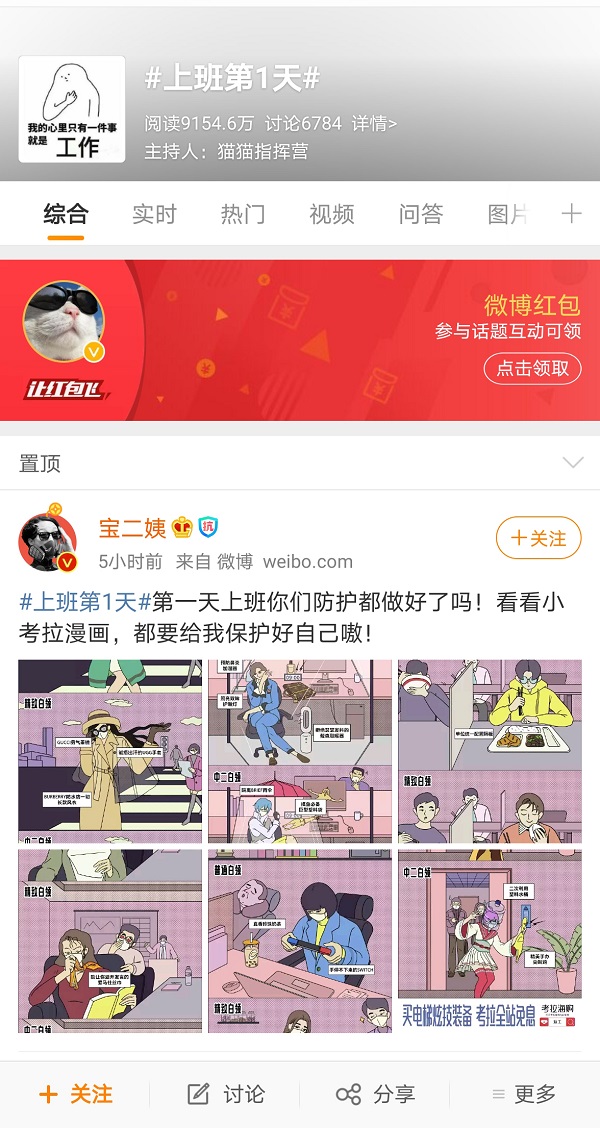Claim the red packet via 点击领取

(x=532, y=368)
